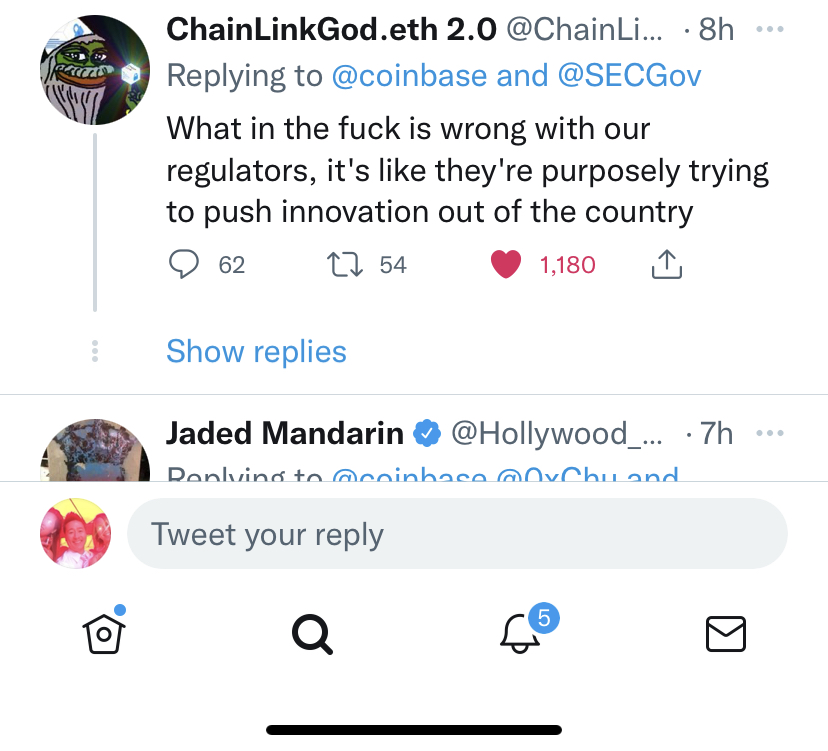Open more options on ChainLinkGod.eth's tweet
The height and width of the screenshot is (751, 828).
pos(770,29)
